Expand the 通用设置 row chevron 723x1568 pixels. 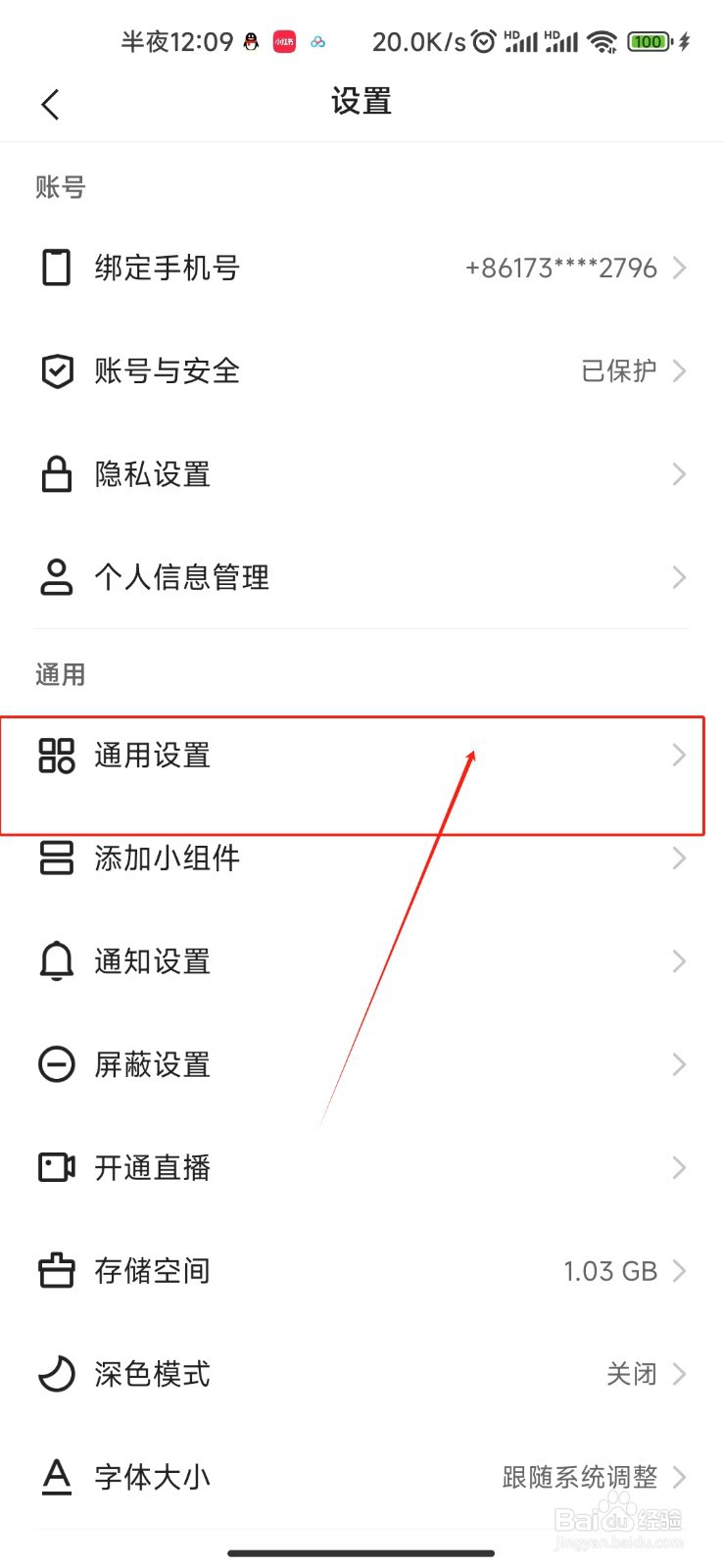[x=678, y=755]
